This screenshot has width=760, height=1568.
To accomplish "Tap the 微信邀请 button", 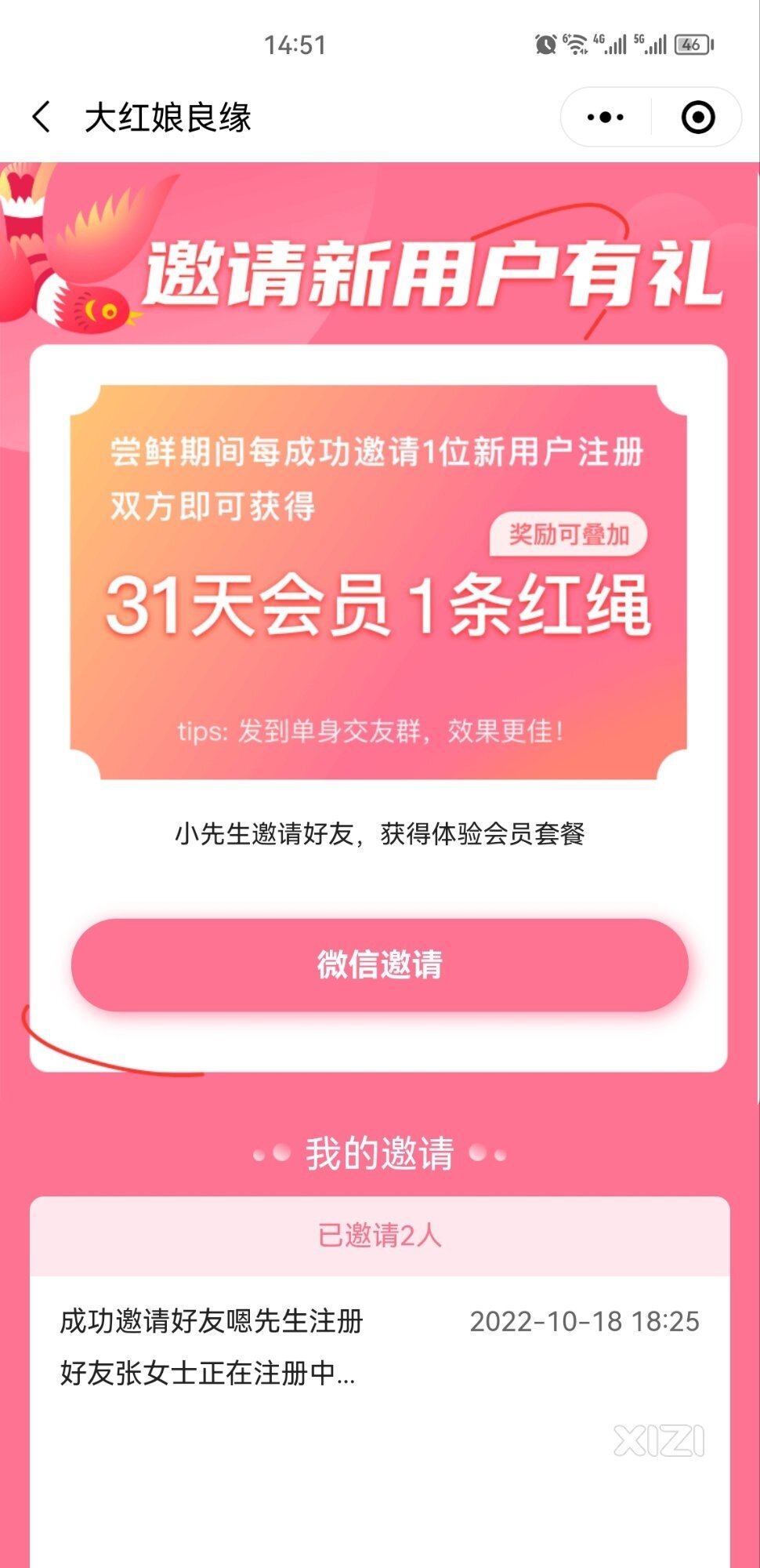I will click(x=380, y=964).
